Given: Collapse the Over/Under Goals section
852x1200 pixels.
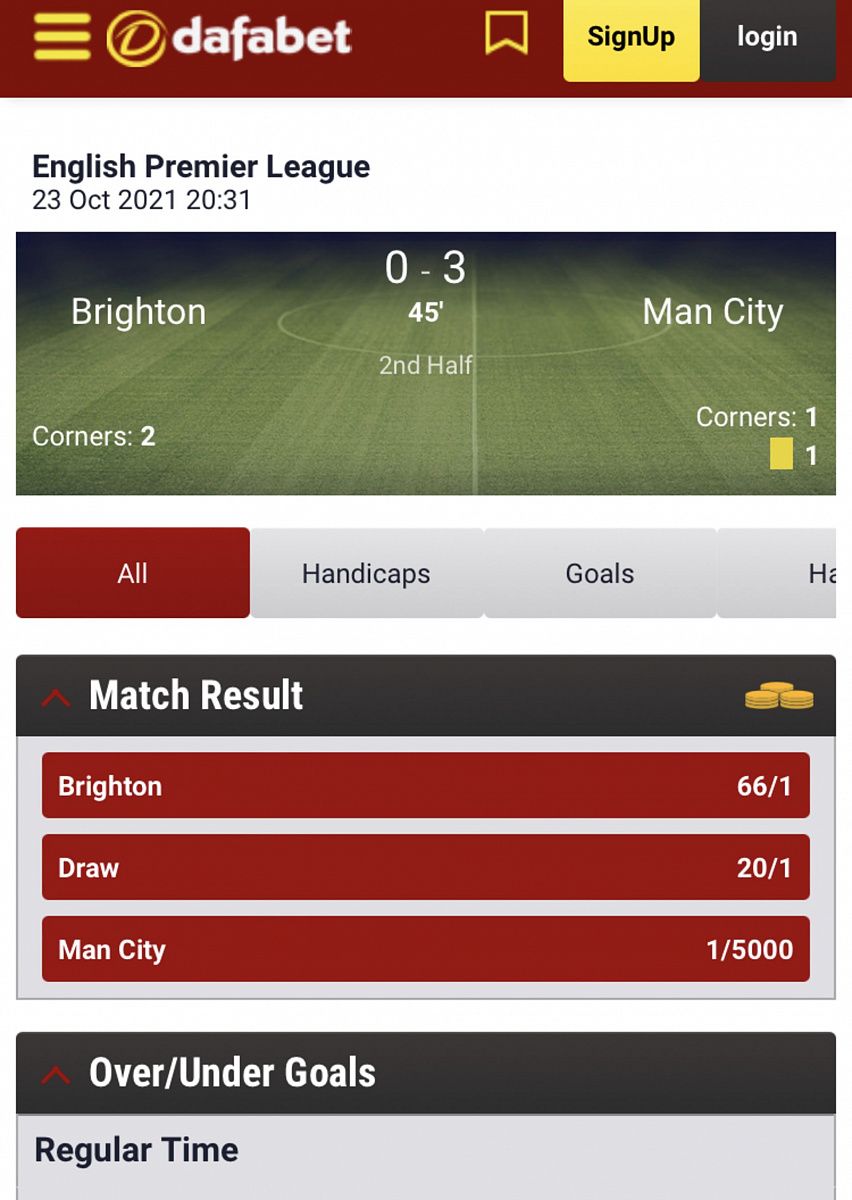Looking at the screenshot, I should 56,1074.
